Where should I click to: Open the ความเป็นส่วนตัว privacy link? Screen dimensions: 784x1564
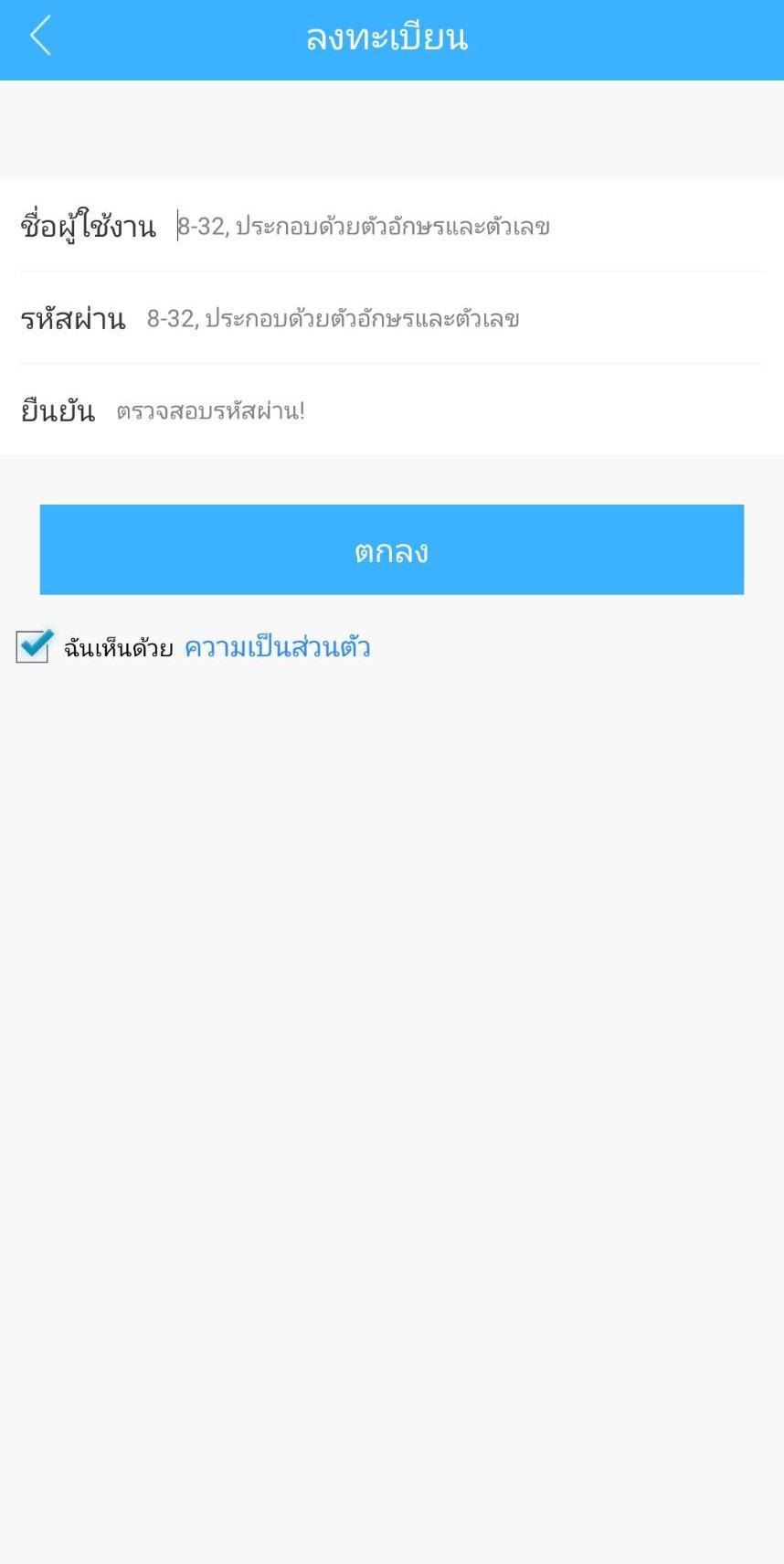pyautogui.click(x=277, y=647)
